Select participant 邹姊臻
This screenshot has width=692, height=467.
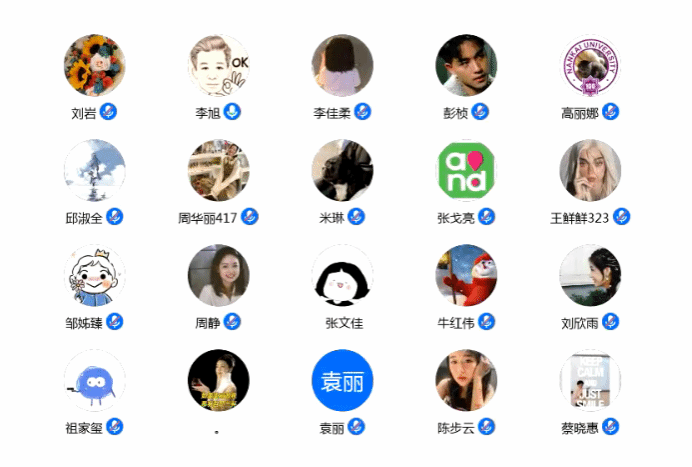(94, 275)
